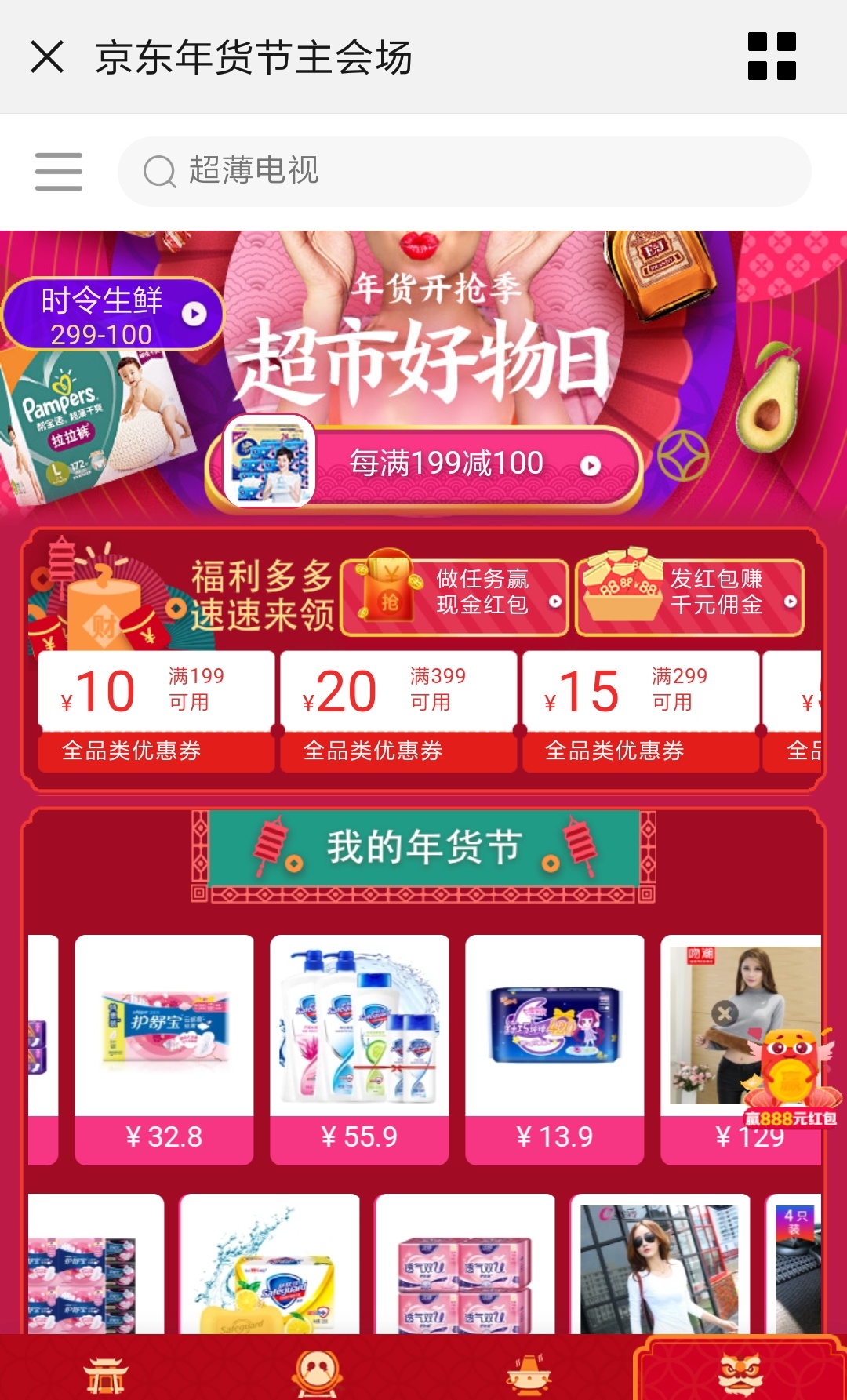Switch to the archway gate bottom tab
The width and height of the screenshot is (847, 1400).
[106, 1374]
